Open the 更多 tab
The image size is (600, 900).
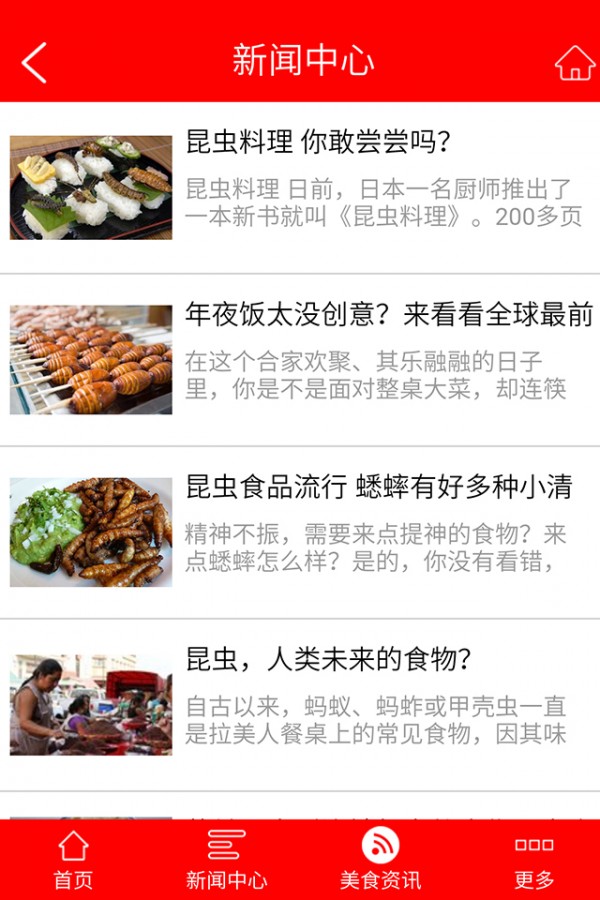coord(534,859)
